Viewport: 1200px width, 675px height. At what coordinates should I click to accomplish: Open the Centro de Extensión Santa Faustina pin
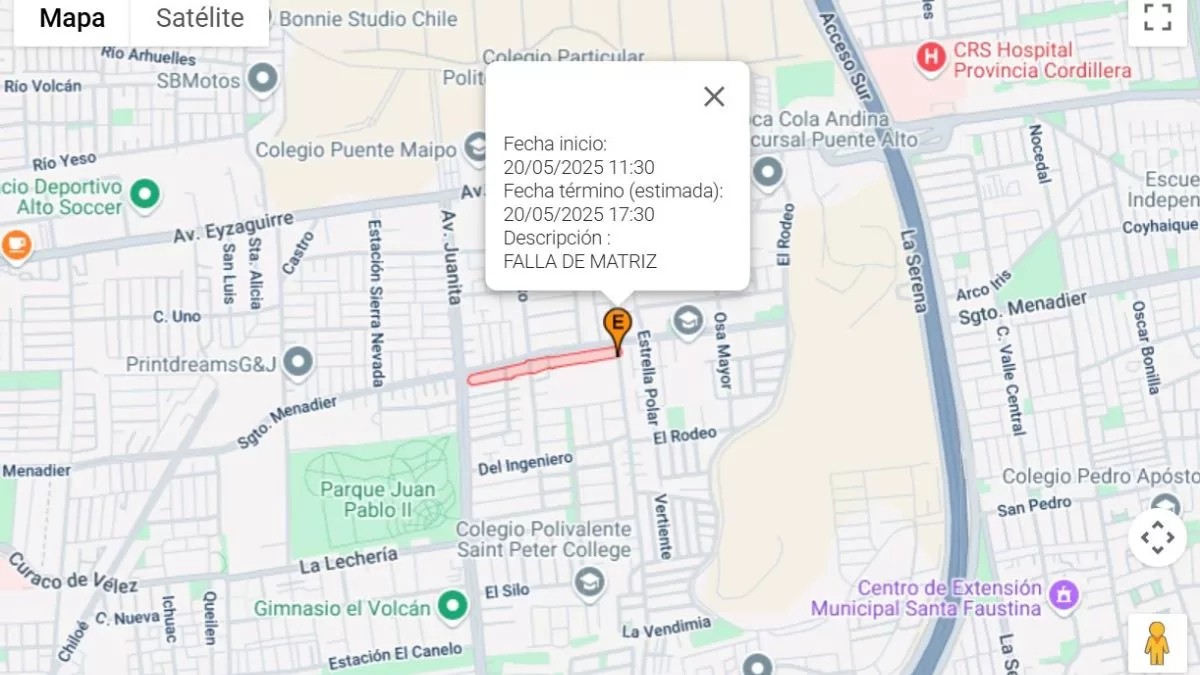[1064, 595]
